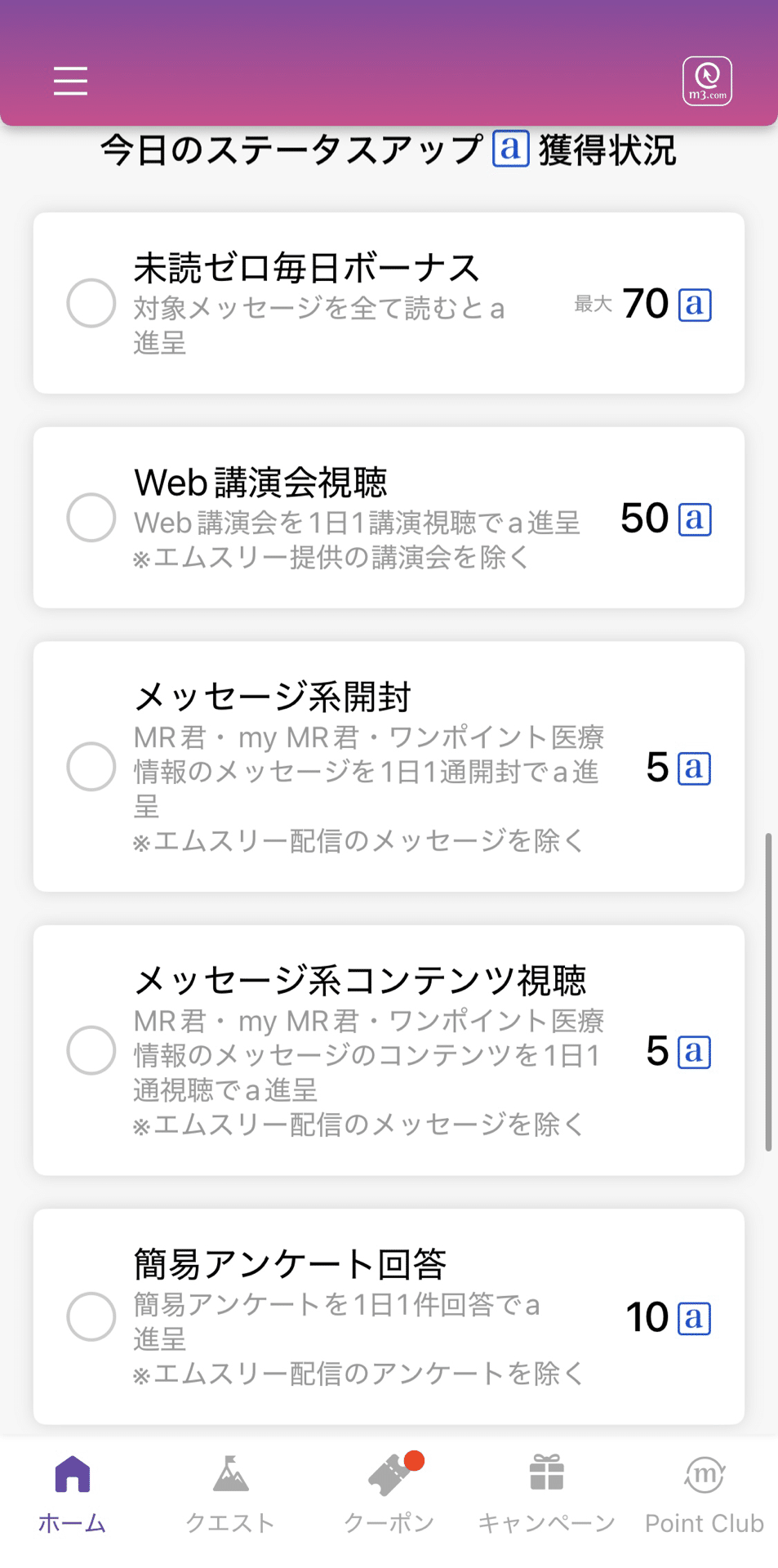The width and height of the screenshot is (778, 1568).
Task: Open the メッセージ系開封 card details
Action: [389, 766]
